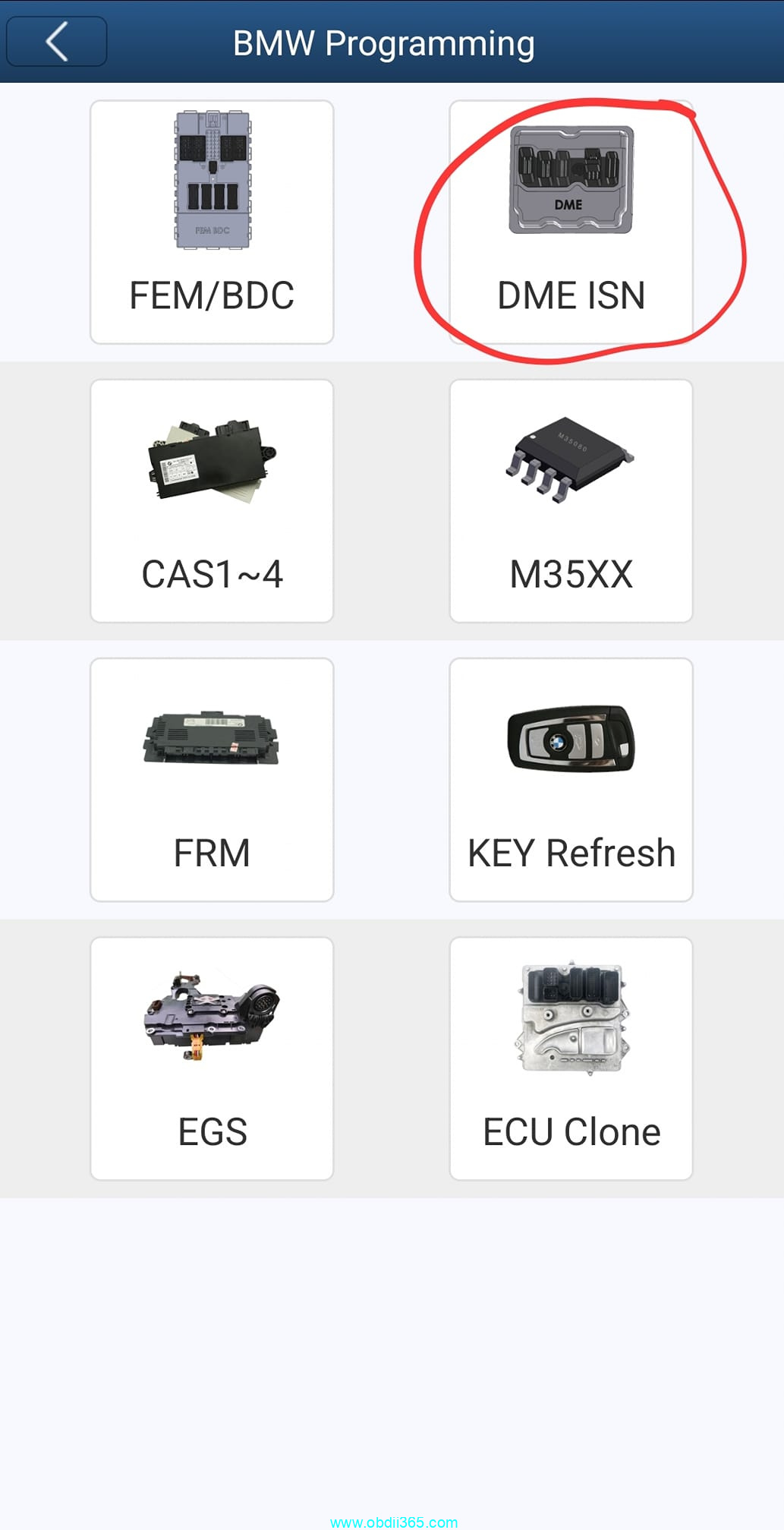The image size is (784, 1530).
Task: Select the DME ISN module
Action: [x=571, y=222]
